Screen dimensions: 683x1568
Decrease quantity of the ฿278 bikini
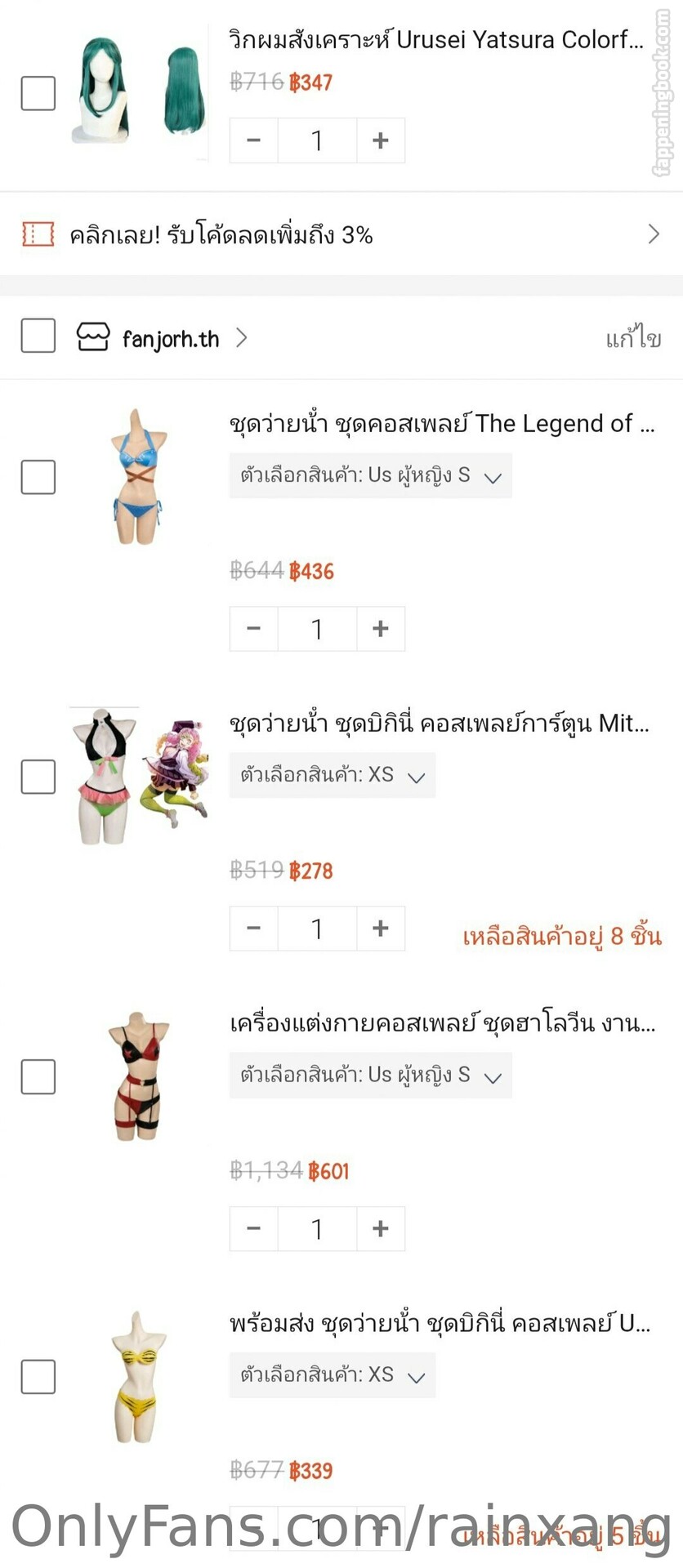pyautogui.click(x=253, y=929)
